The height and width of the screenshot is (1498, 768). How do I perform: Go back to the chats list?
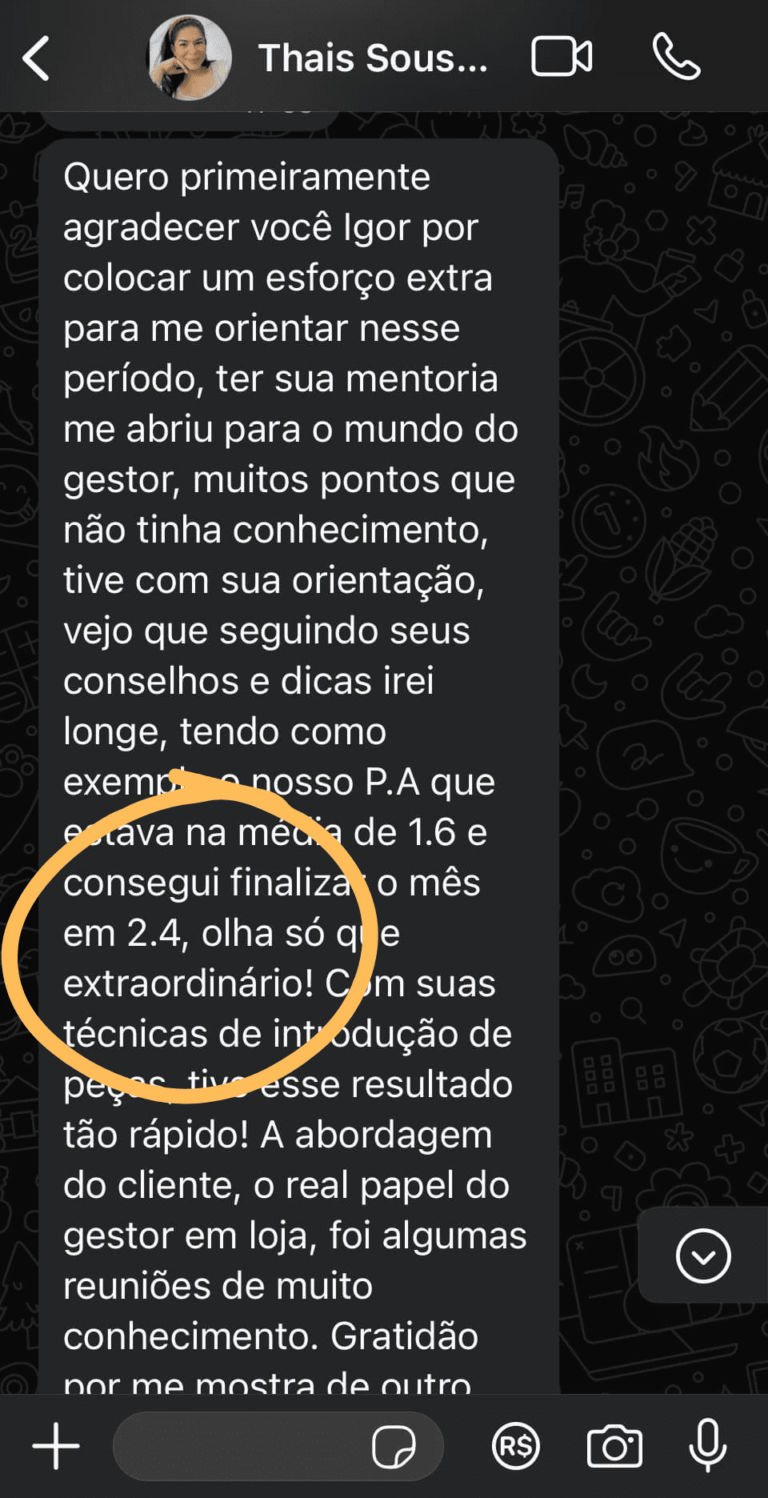pyautogui.click(x=37, y=59)
